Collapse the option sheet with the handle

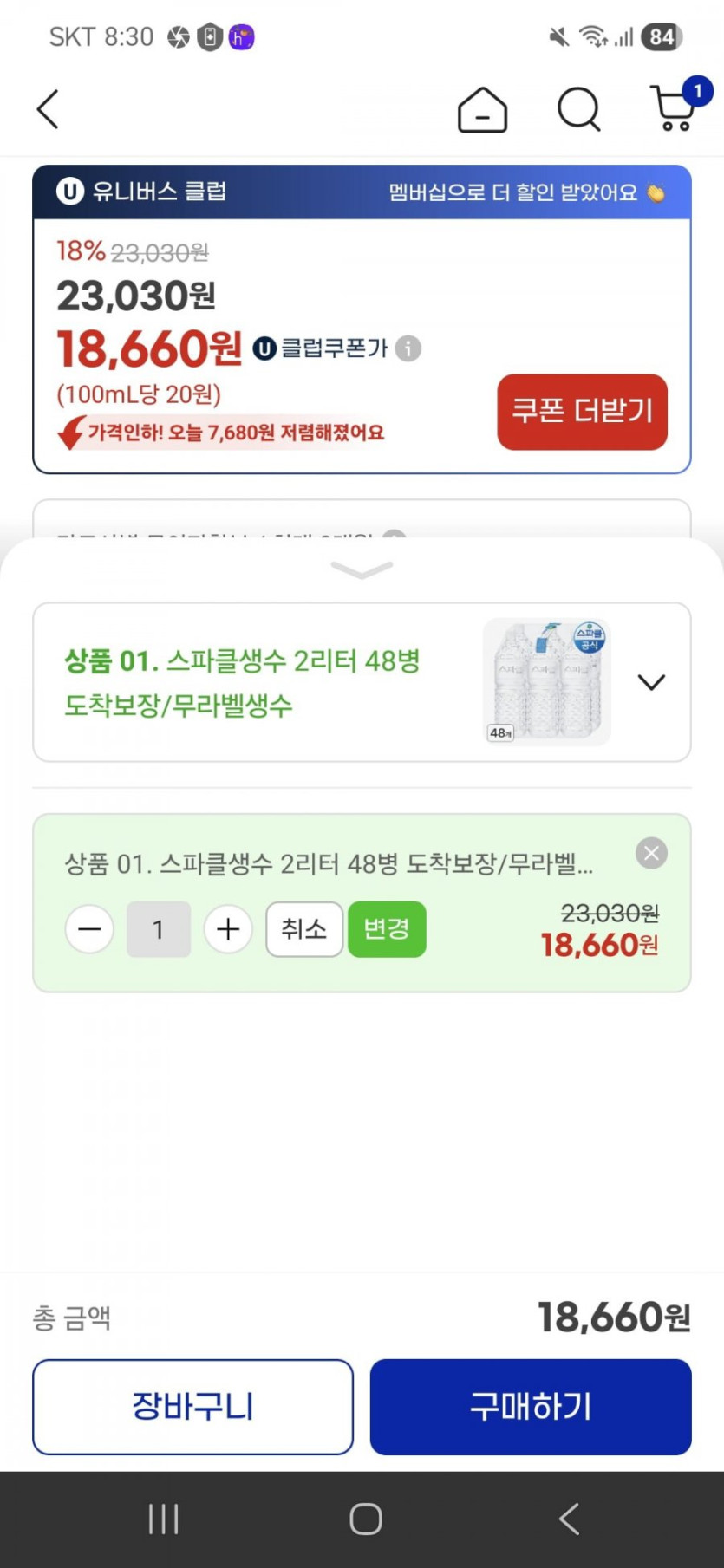tap(362, 569)
